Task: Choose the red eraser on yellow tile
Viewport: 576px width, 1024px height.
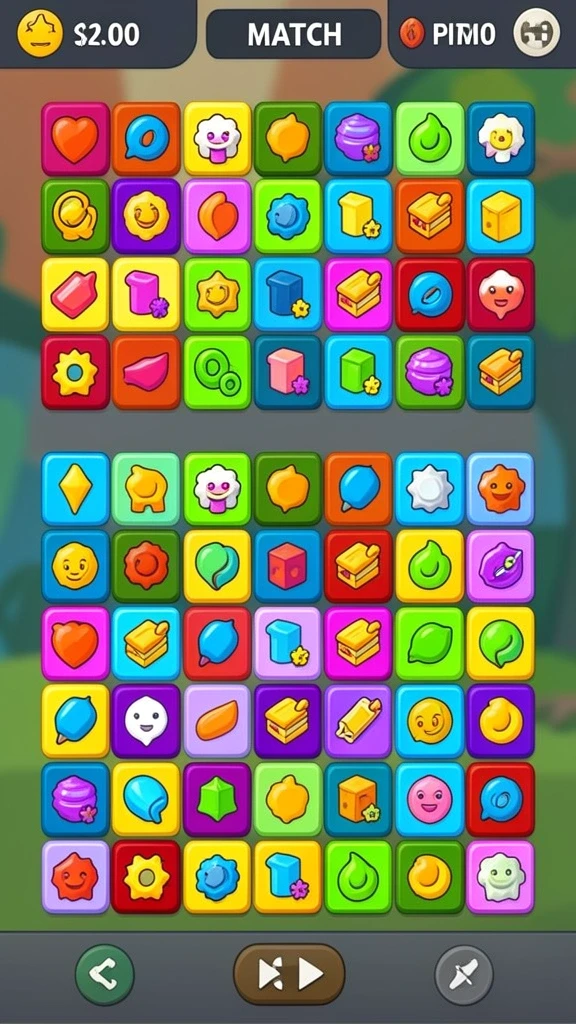Action: (75, 295)
